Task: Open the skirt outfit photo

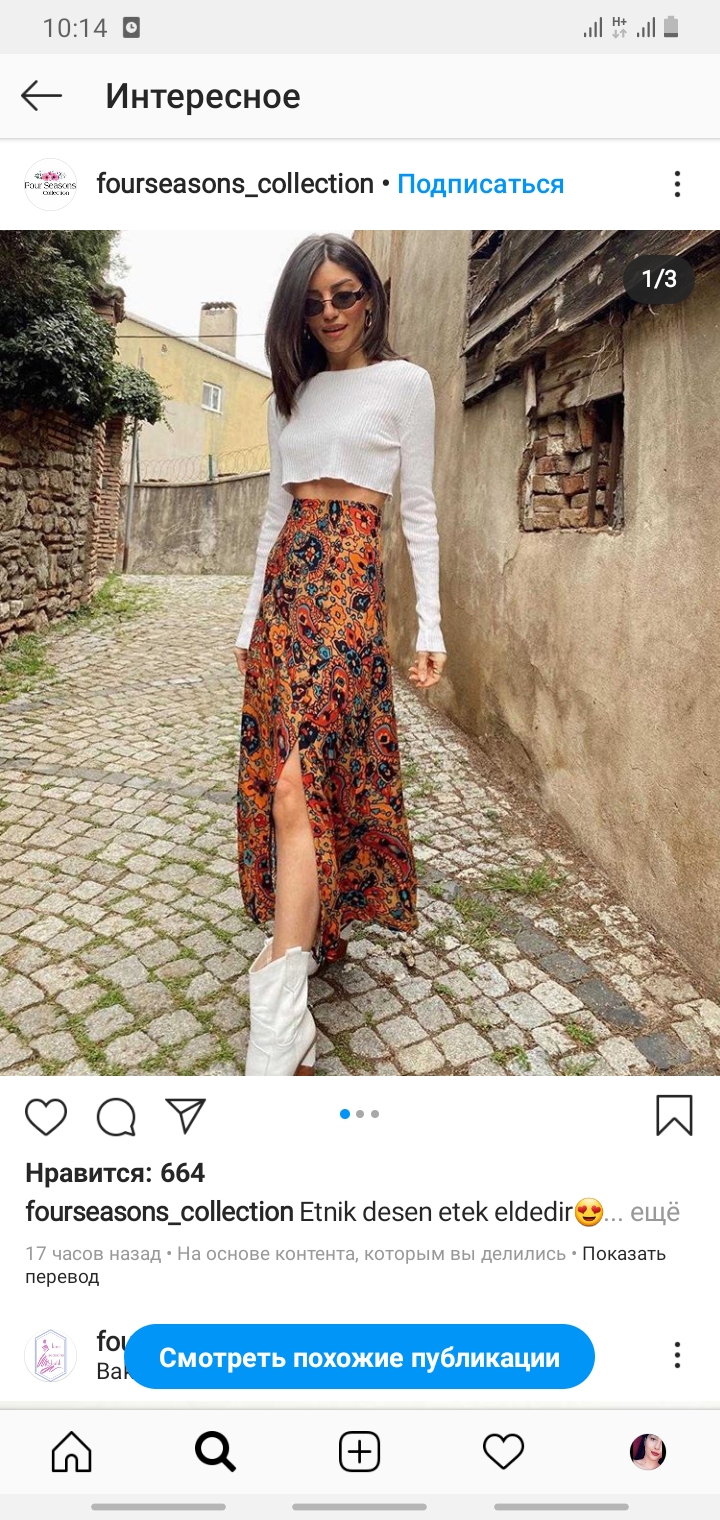Action: [x=360, y=653]
